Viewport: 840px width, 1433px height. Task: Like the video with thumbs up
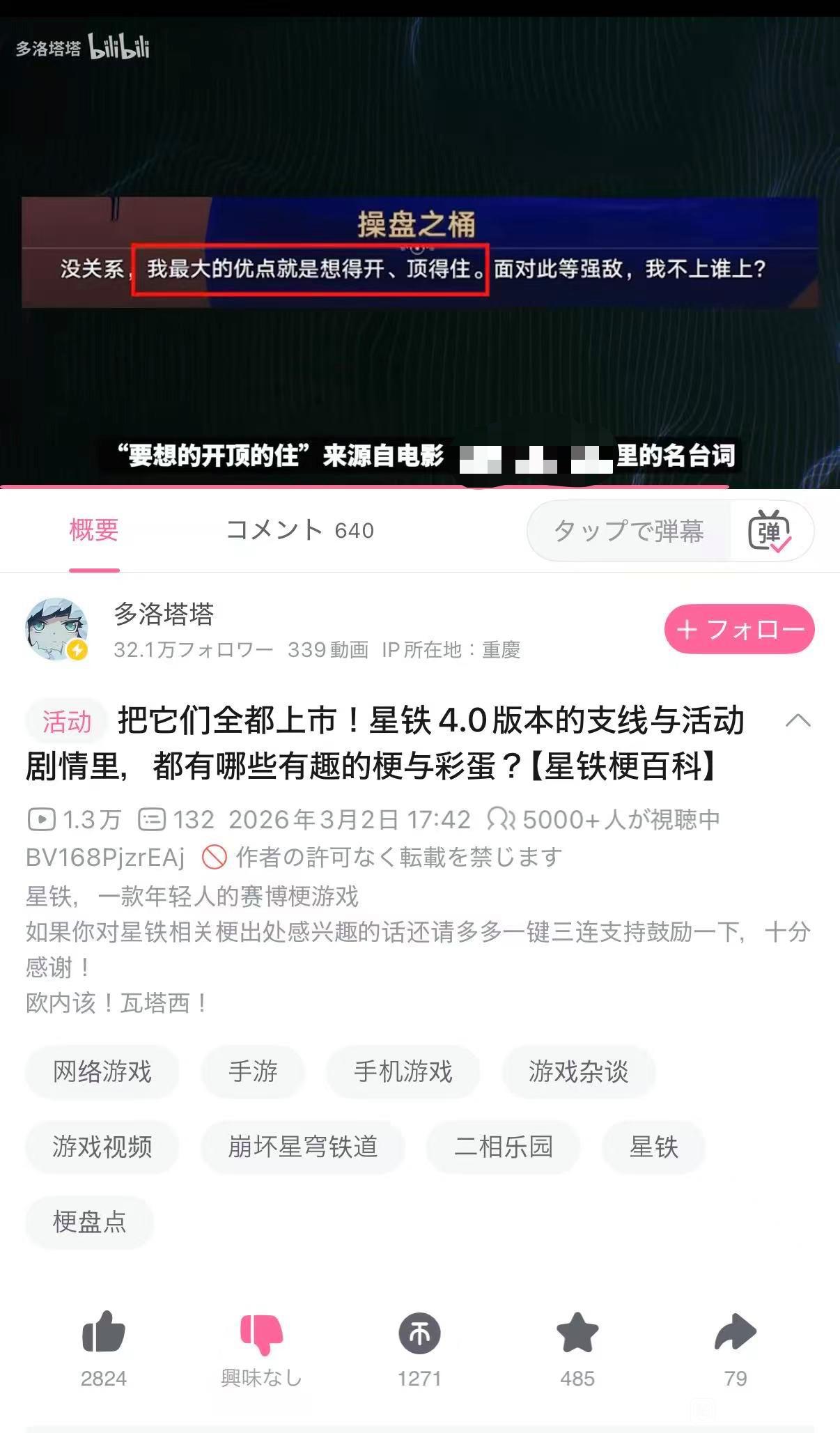104,1333
